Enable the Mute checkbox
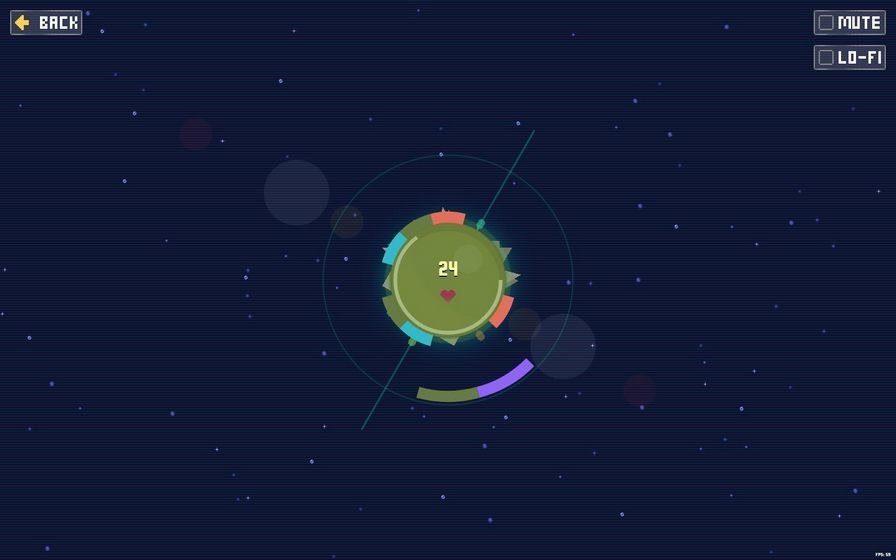896x560 pixels. [x=826, y=22]
